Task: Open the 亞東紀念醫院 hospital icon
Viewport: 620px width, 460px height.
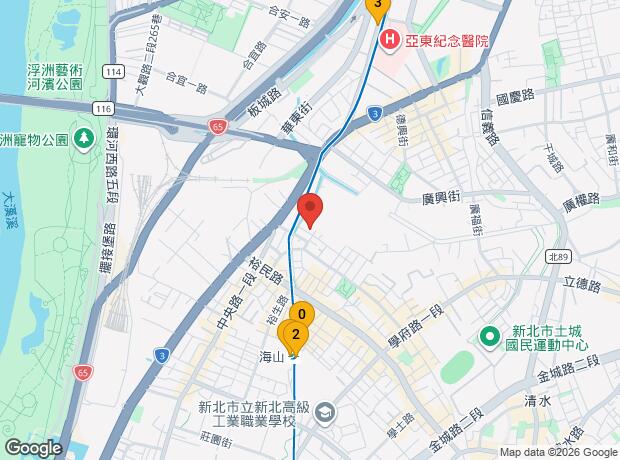Action: click(x=389, y=40)
